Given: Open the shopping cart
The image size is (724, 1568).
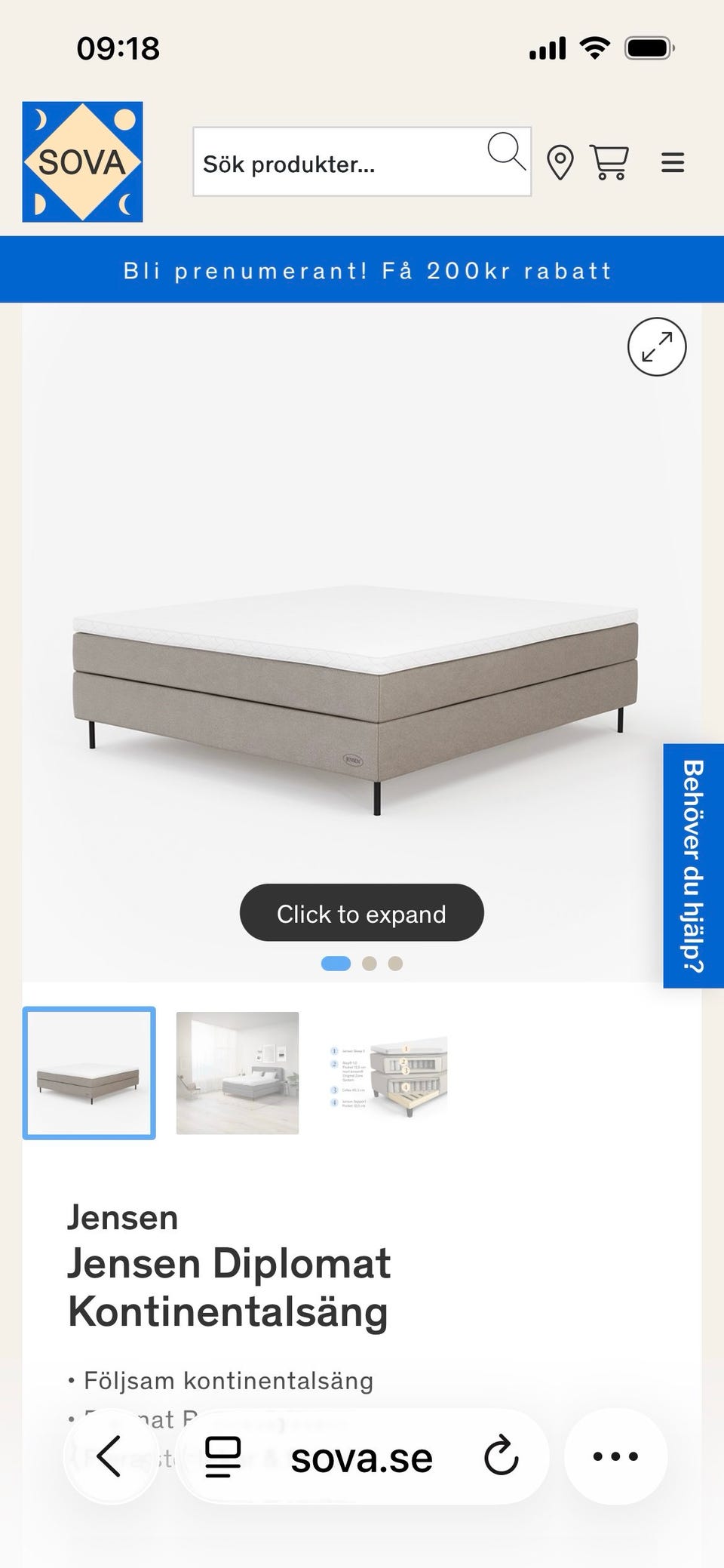Looking at the screenshot, I should 609,162.
